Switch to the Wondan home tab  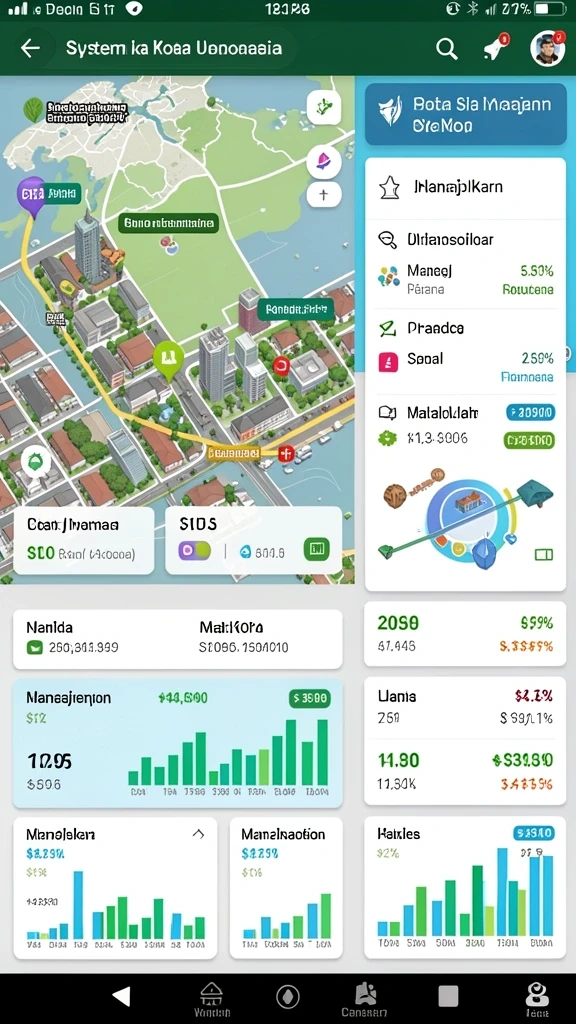tap(211, 999)
